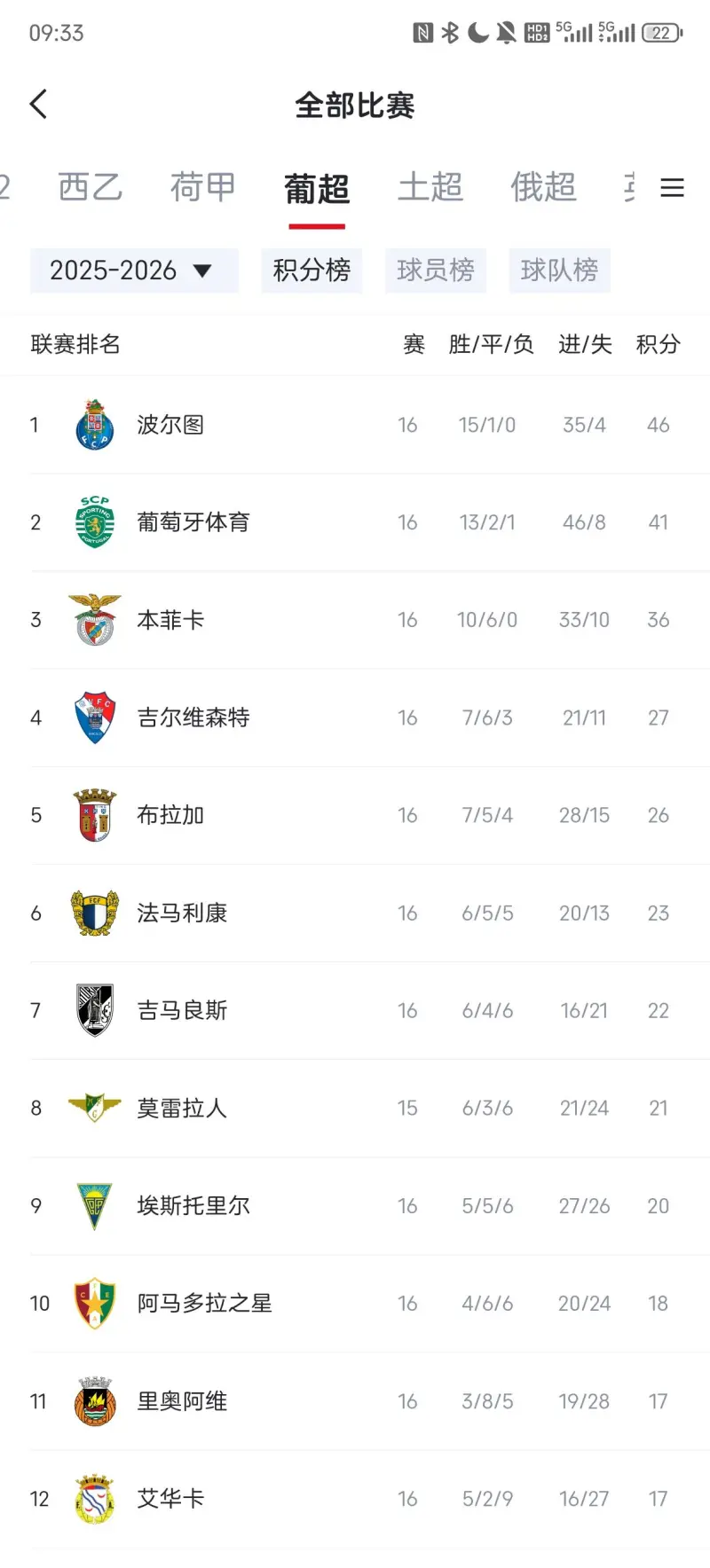The width and height of the screenshot is (710, 1568).
Task: Show the 球员榜 player rankings
Action: coord(435,270)
